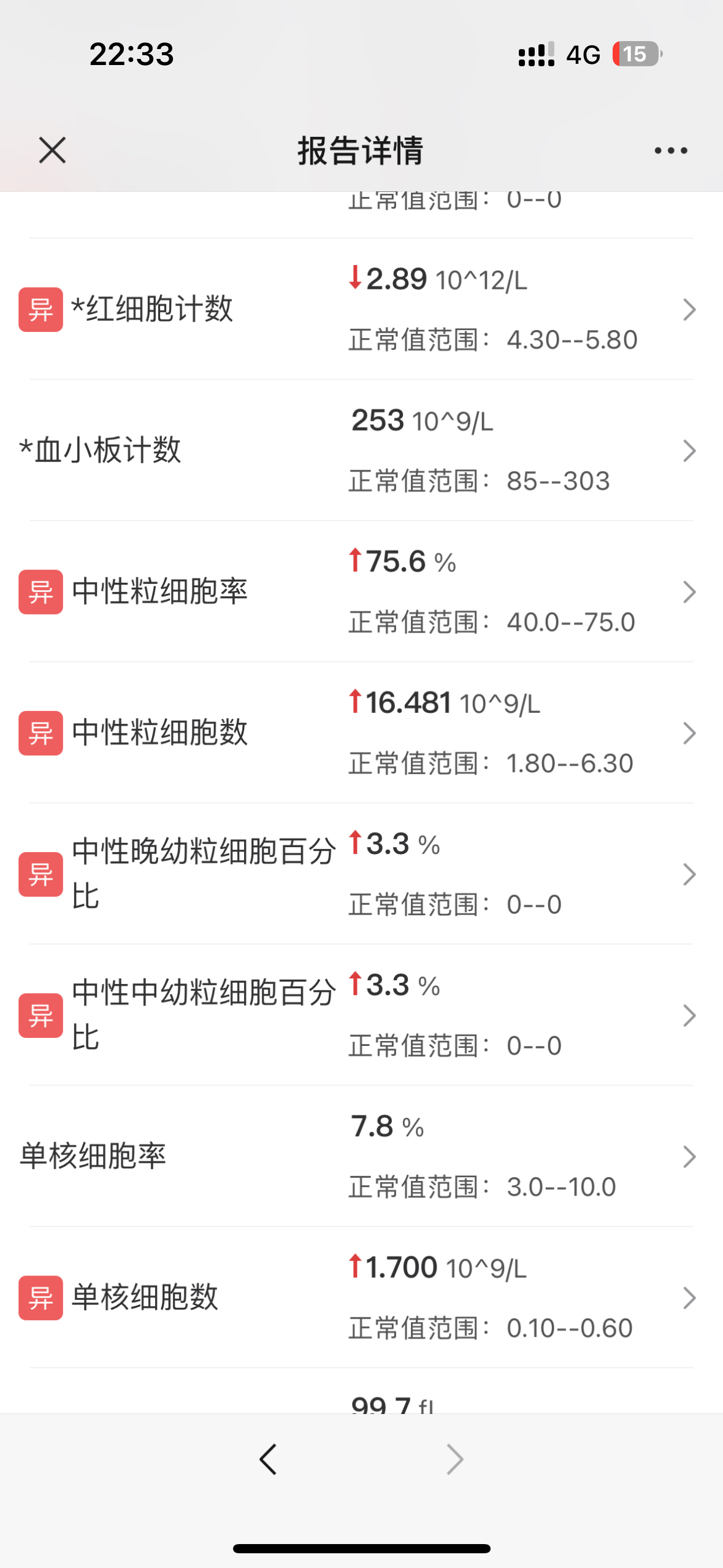
Task: View details for 血小板计数
Action: [361, 450]
